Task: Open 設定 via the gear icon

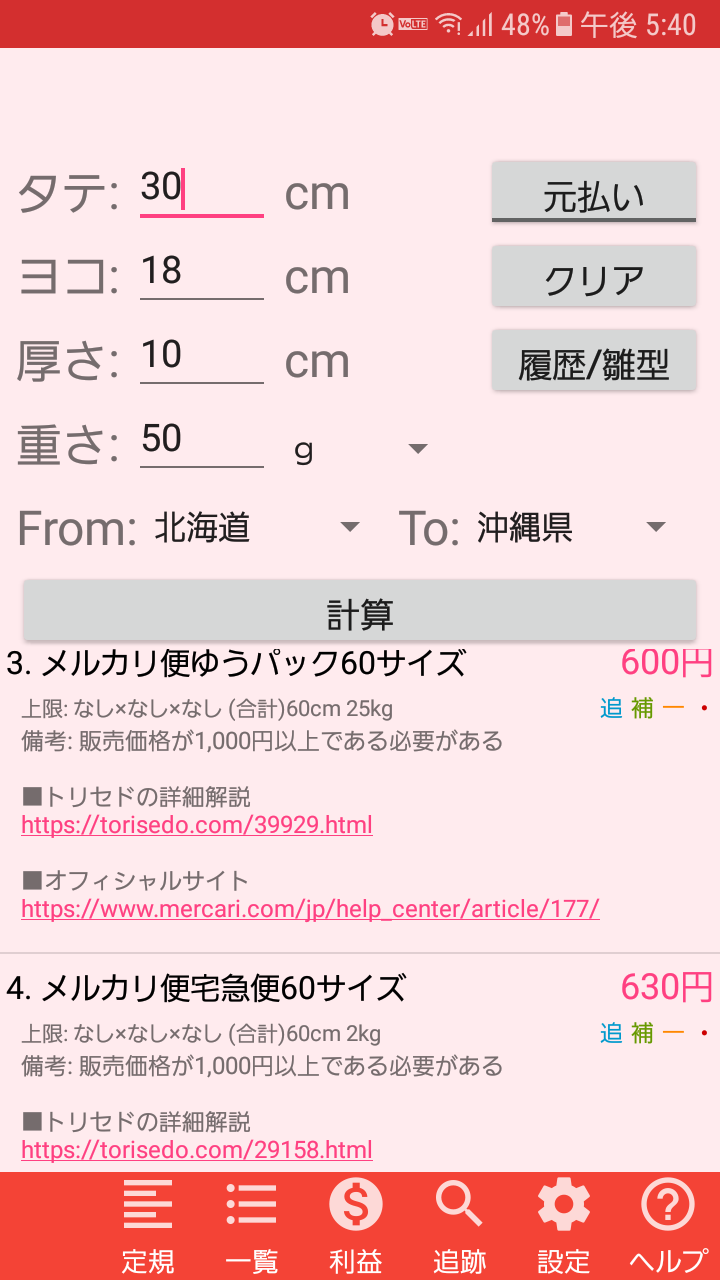Action: [563, 1203]
